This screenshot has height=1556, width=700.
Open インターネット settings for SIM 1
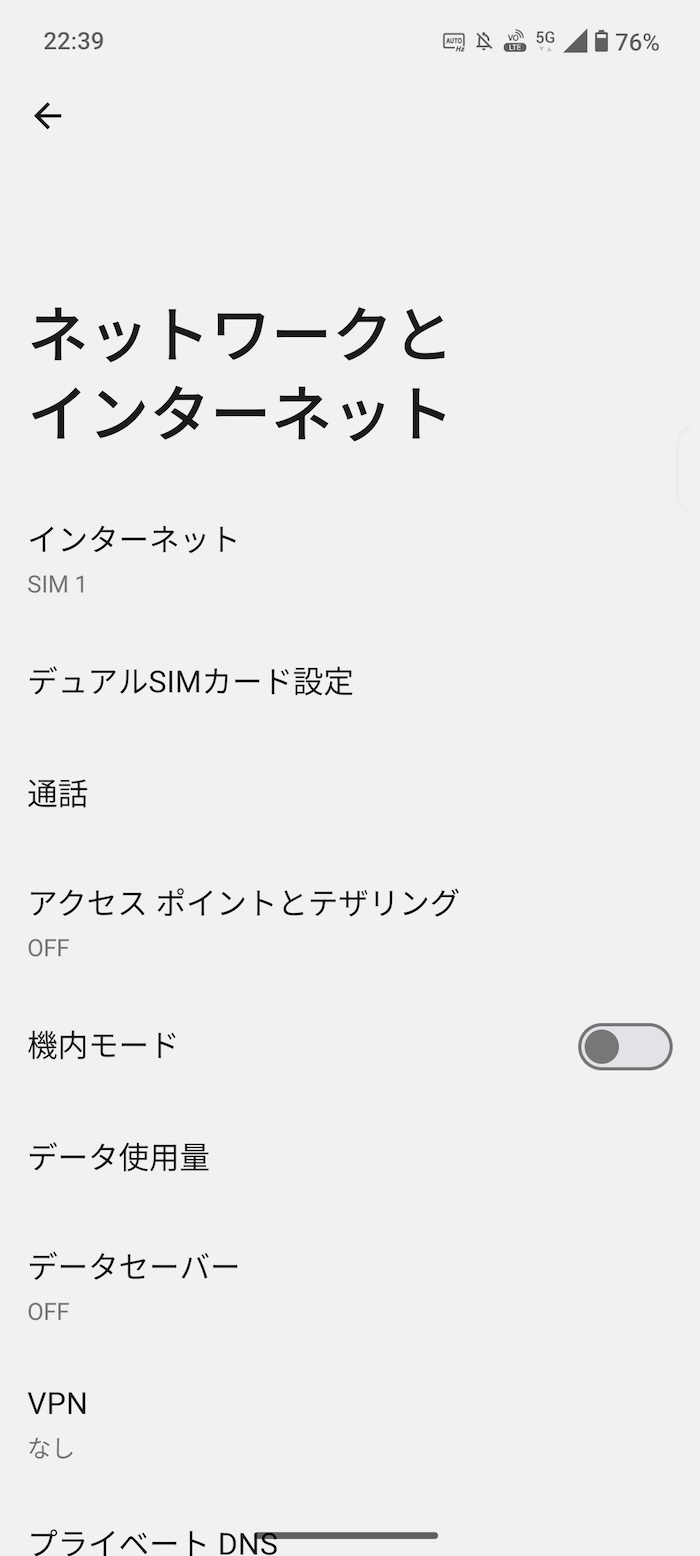pyautogui.click(x=350, y=559)
